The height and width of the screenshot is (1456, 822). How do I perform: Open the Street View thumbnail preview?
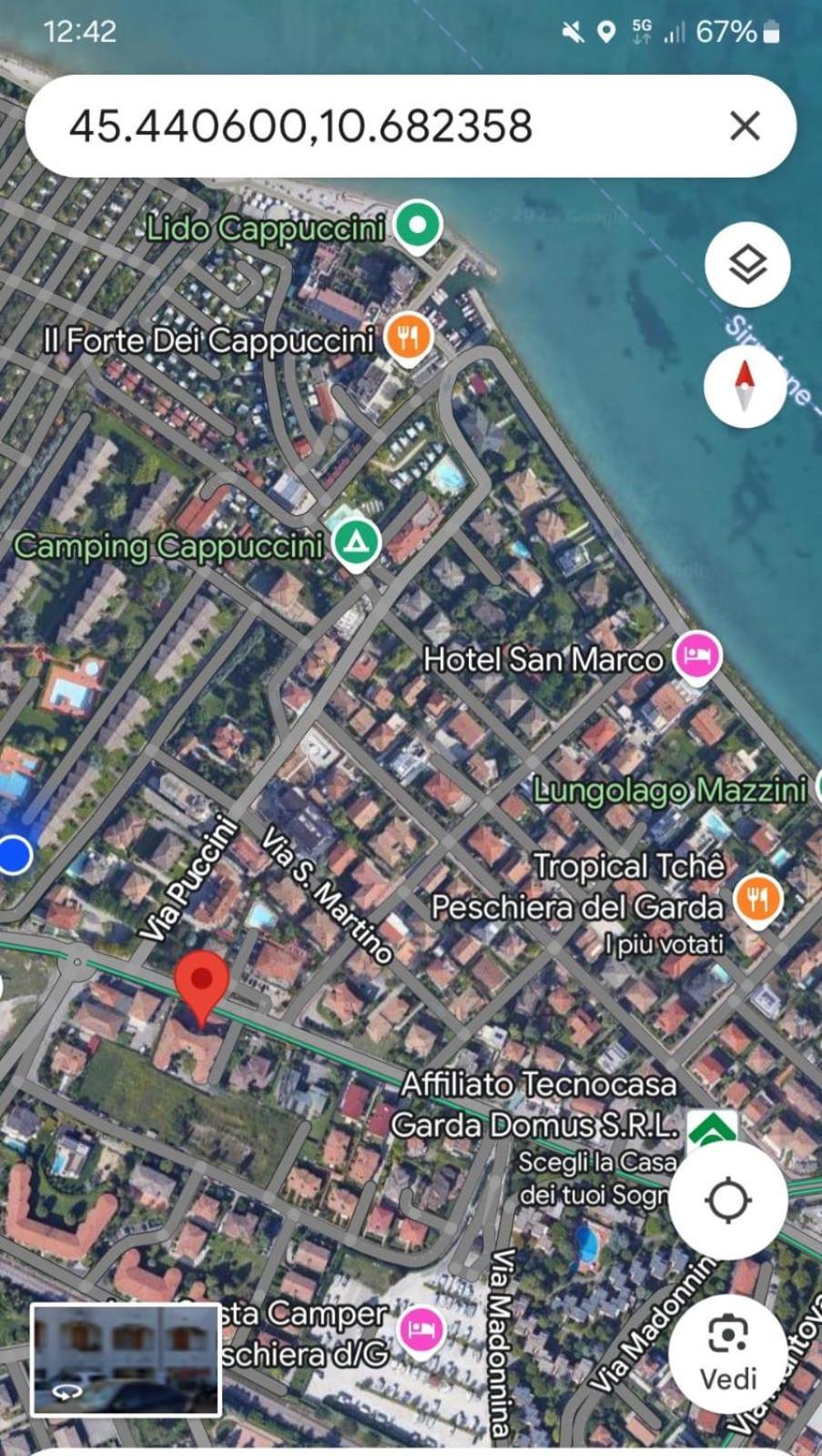point(127,1359)
